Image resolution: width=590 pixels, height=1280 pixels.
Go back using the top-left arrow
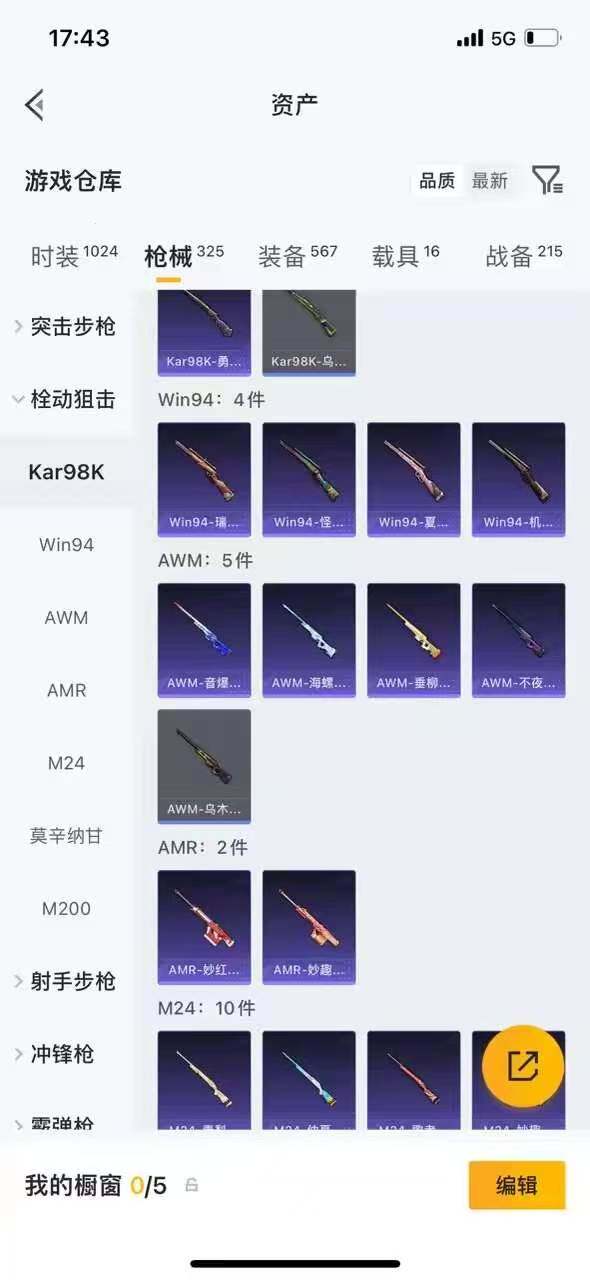35,104
